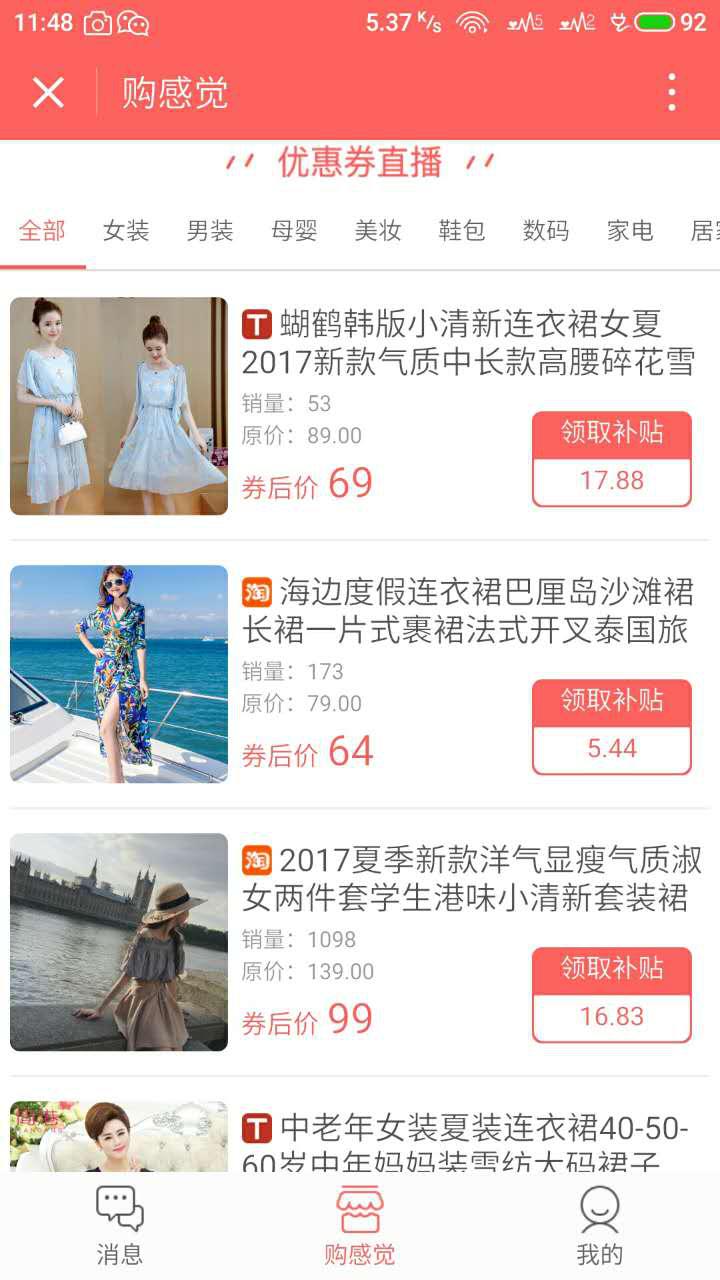Screen dimensions: 720x1280
Task: Open the 17.88 subsidy amount
Action: click(612, 480)
